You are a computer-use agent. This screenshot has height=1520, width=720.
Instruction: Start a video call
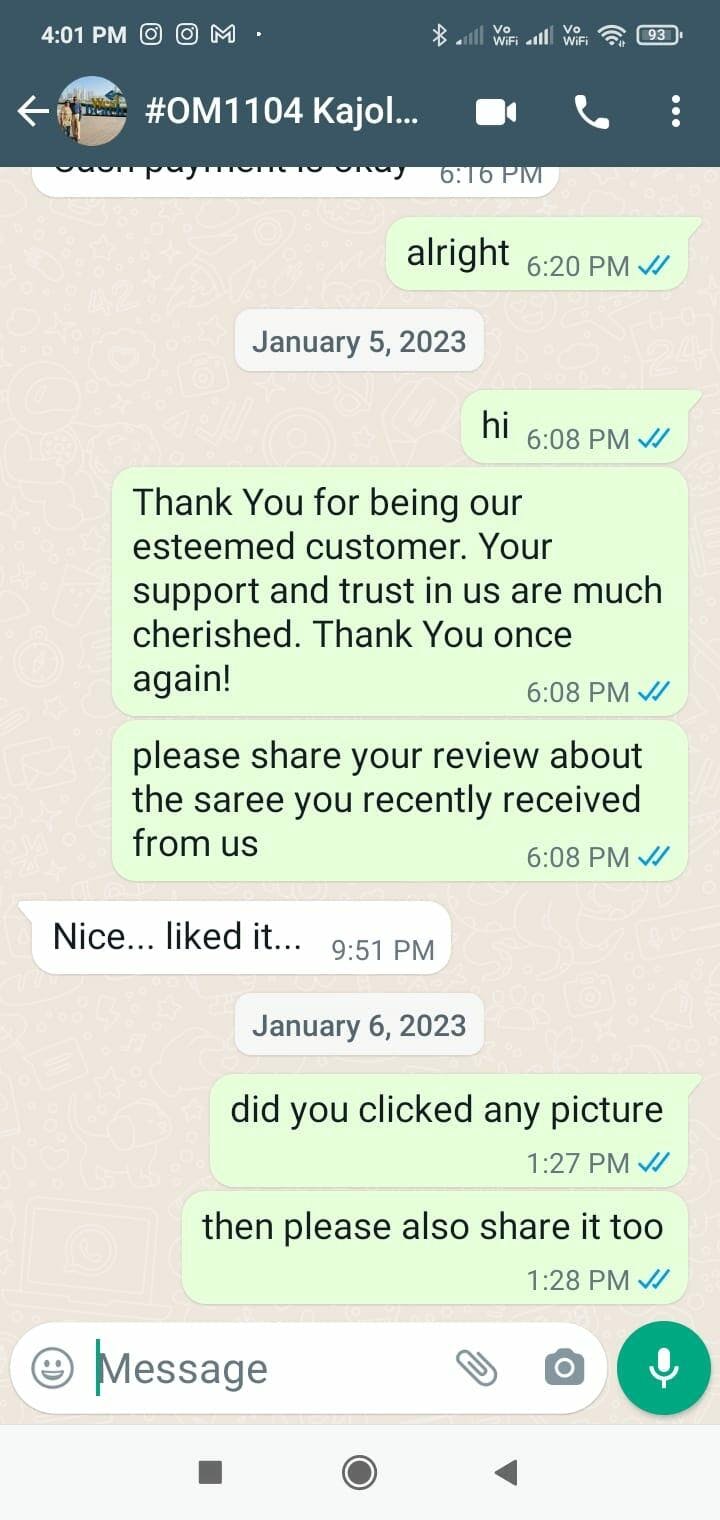coord(496,112)
